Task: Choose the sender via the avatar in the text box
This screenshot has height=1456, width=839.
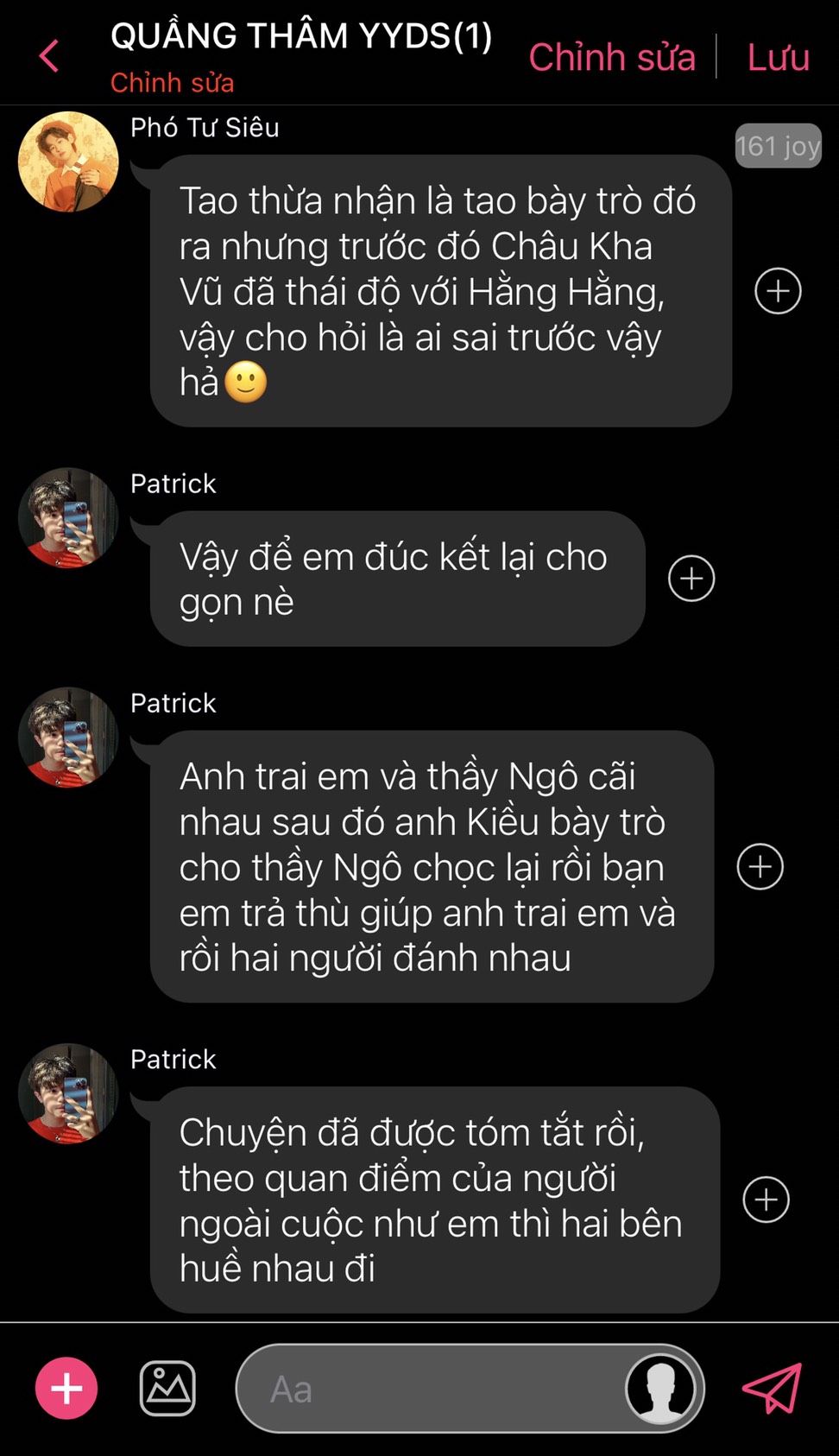Action: pos(660,1389)
